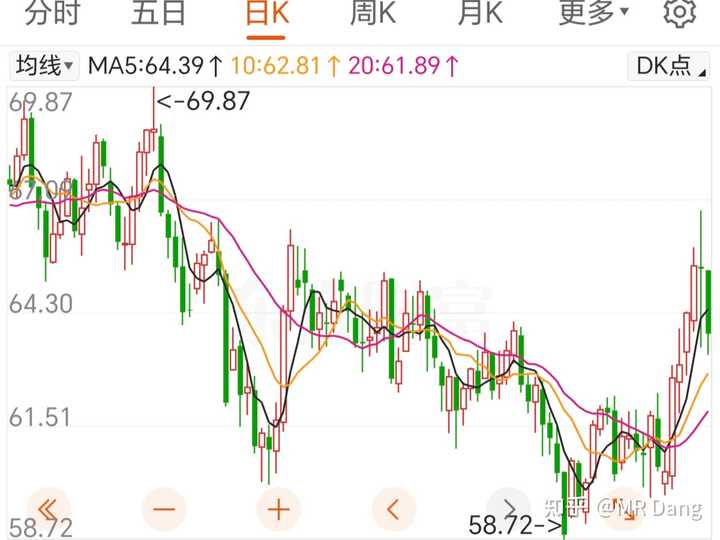Viewport: 720px width, 540px height.
Task: Expand the 更多 period dropdown
Action: tap(594, 13)
